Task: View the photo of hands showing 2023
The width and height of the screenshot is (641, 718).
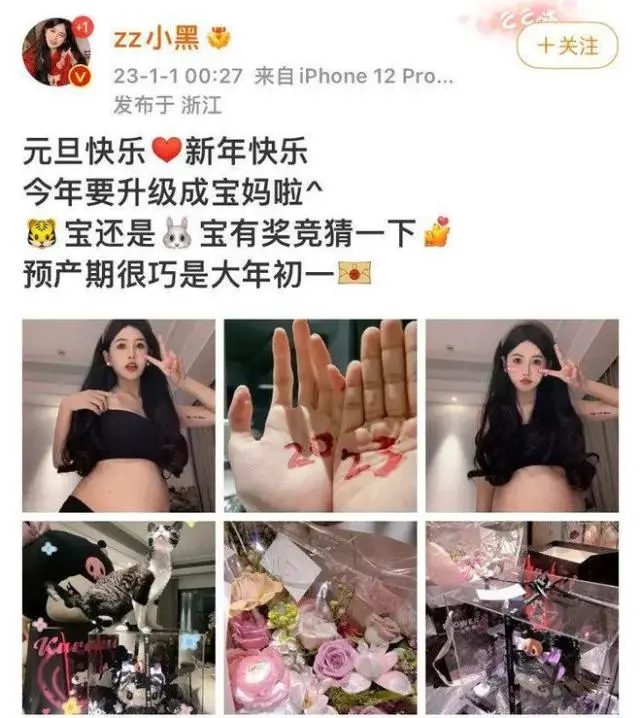Action: 320,415
